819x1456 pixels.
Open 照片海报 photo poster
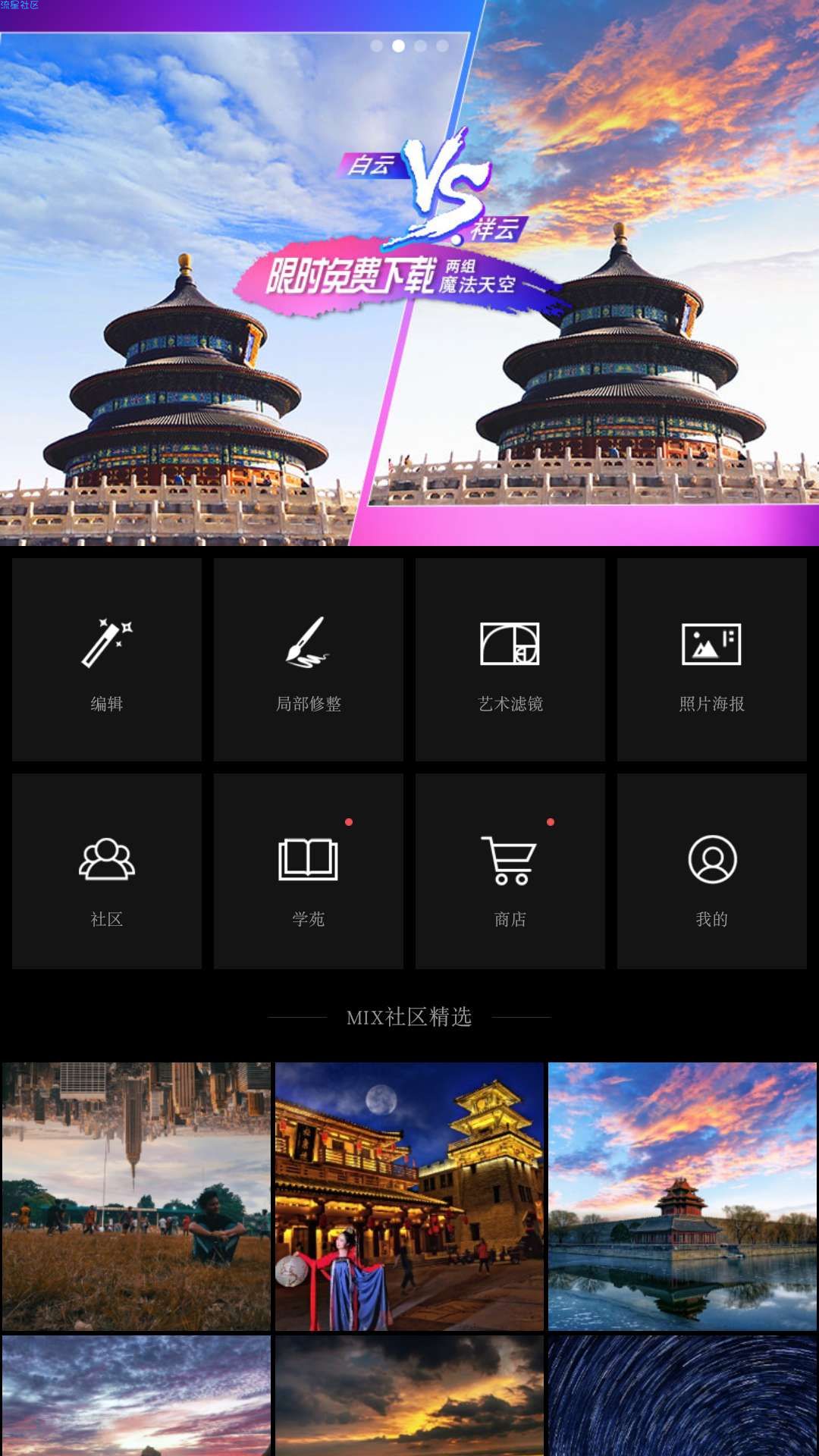(712, 660)
